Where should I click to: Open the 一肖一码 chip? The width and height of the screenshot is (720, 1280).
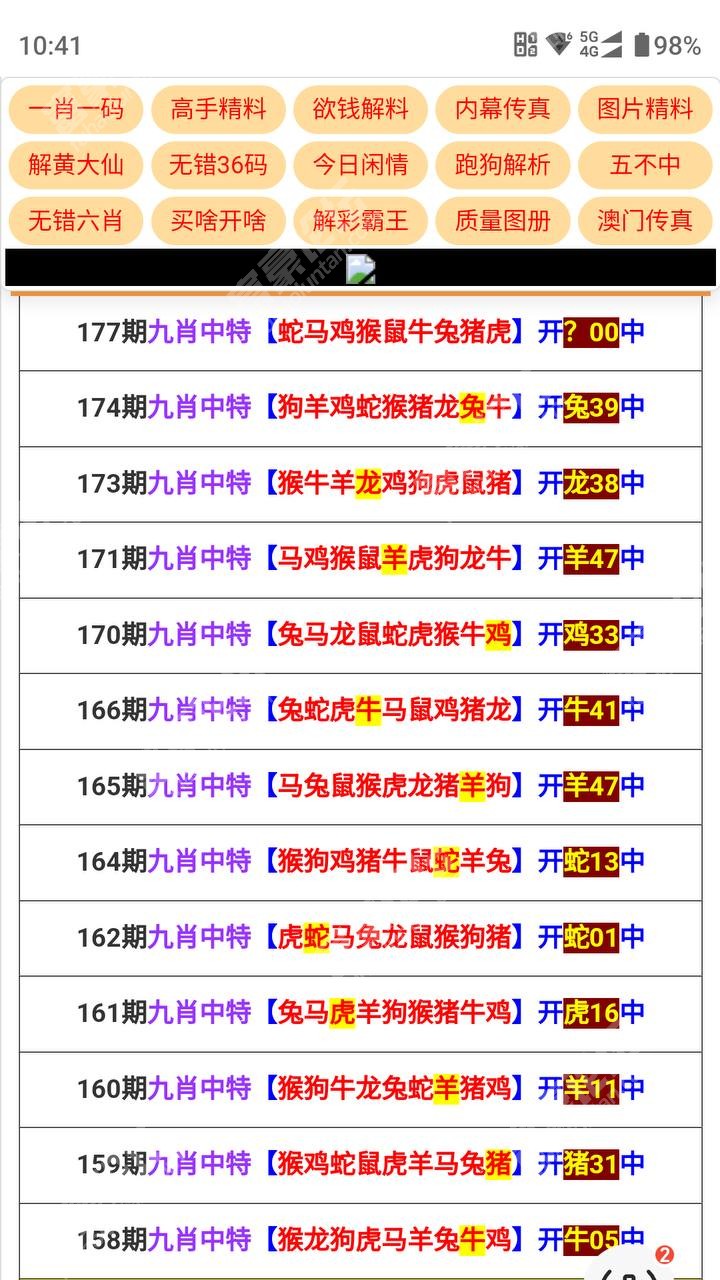point(76,109)
